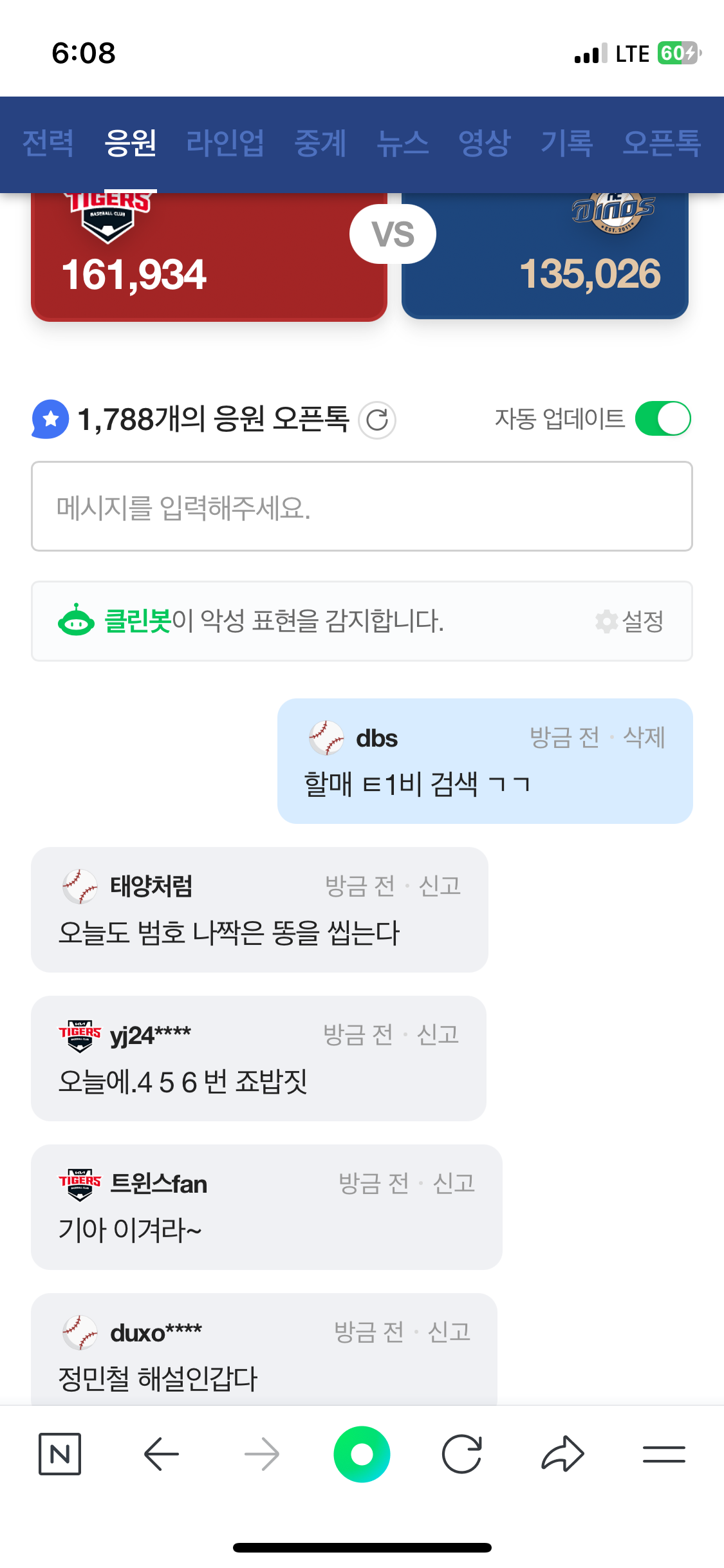Open the 오픈톡 tab

point(662,143)
